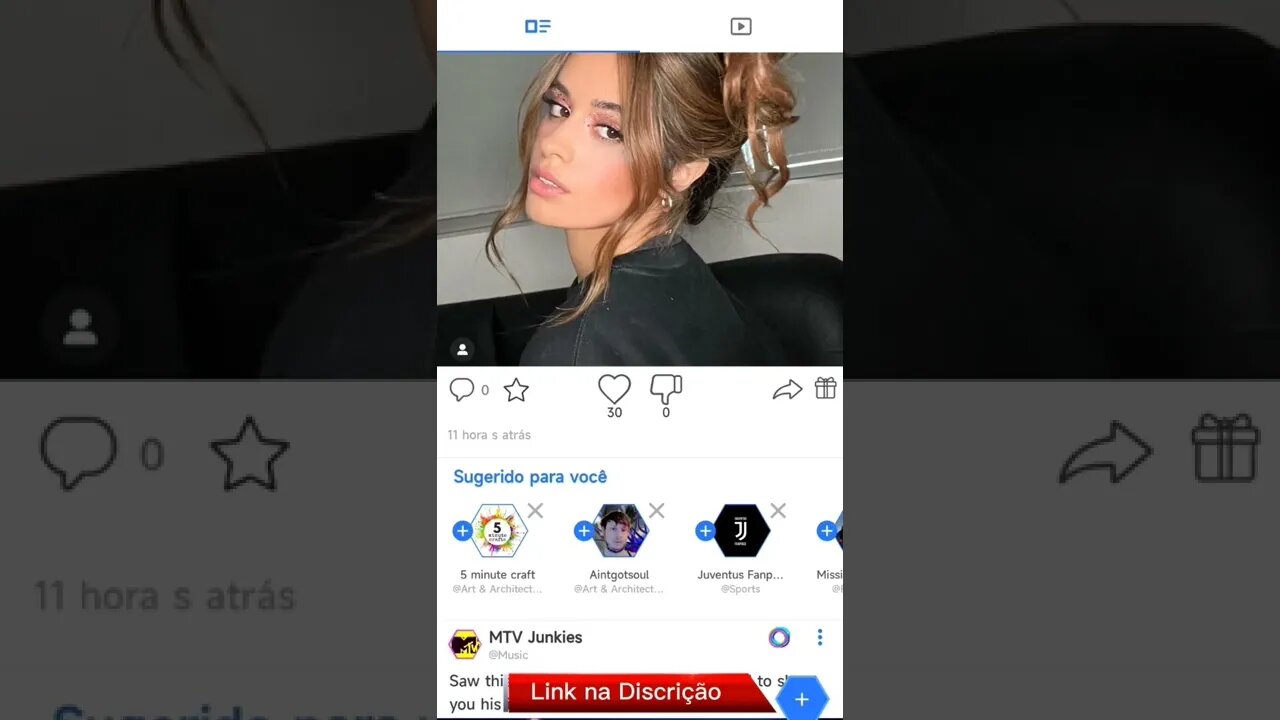Tap the circular icon on MTV Junkies post
This screenshot has height=720, width=1280.
point(779,637)
